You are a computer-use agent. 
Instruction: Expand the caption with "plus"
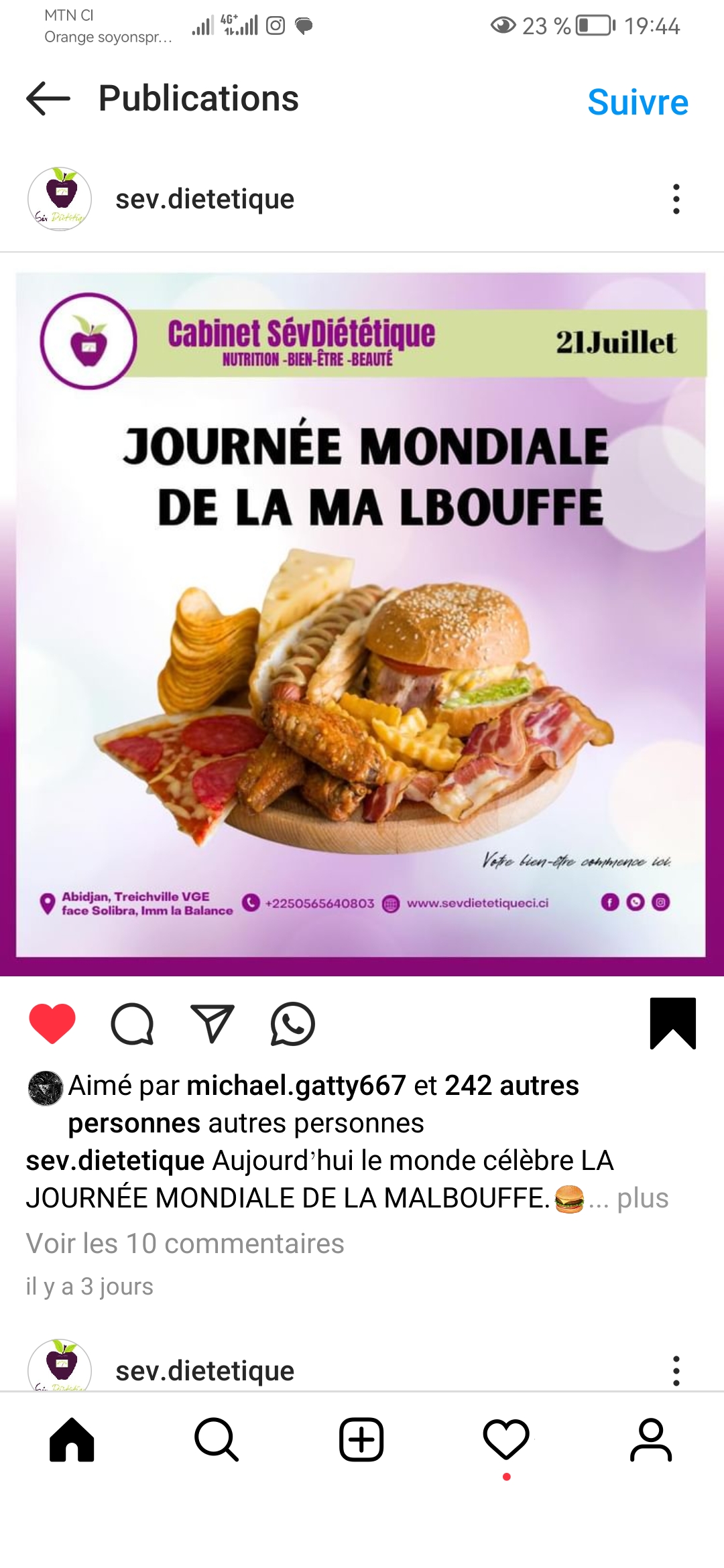642,1198
